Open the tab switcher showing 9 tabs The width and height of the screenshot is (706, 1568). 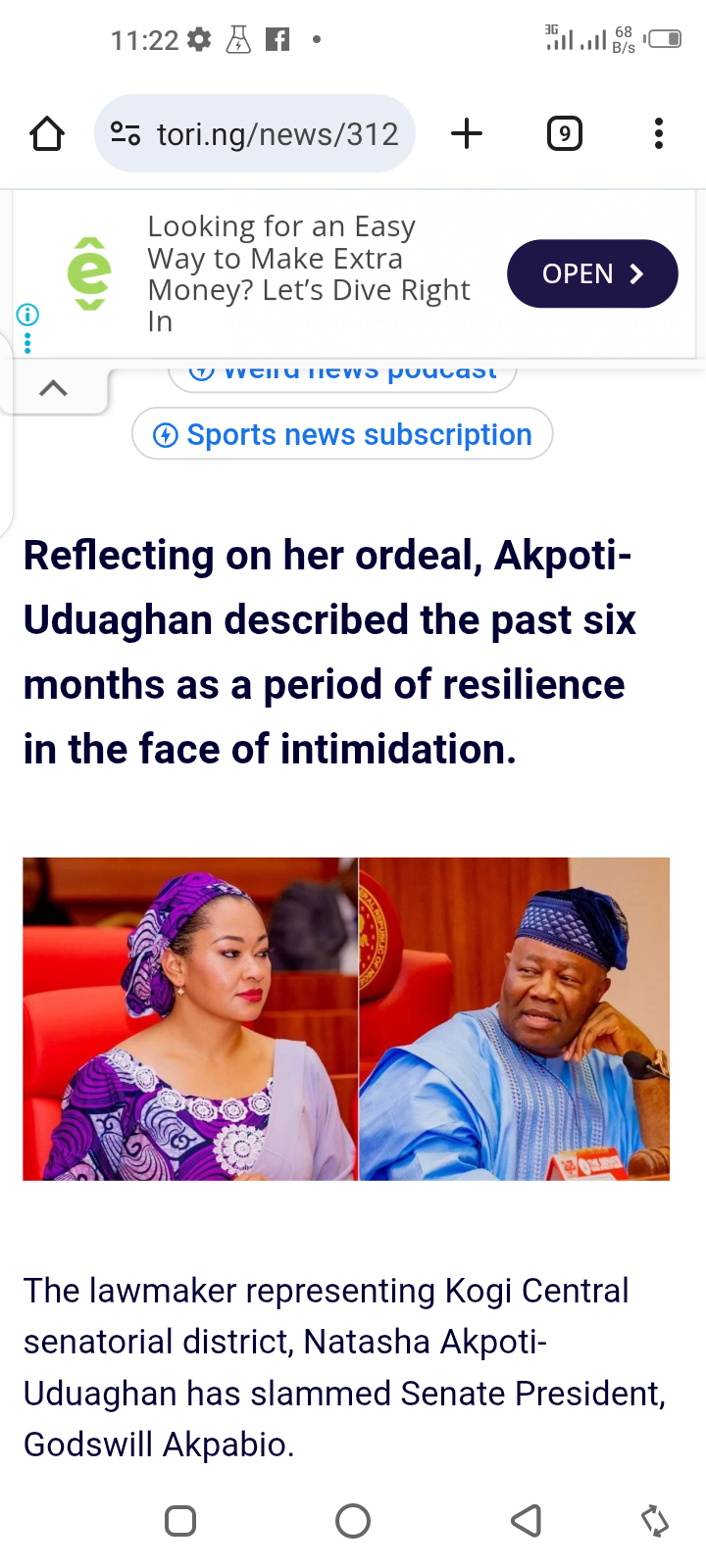(564, 133)
